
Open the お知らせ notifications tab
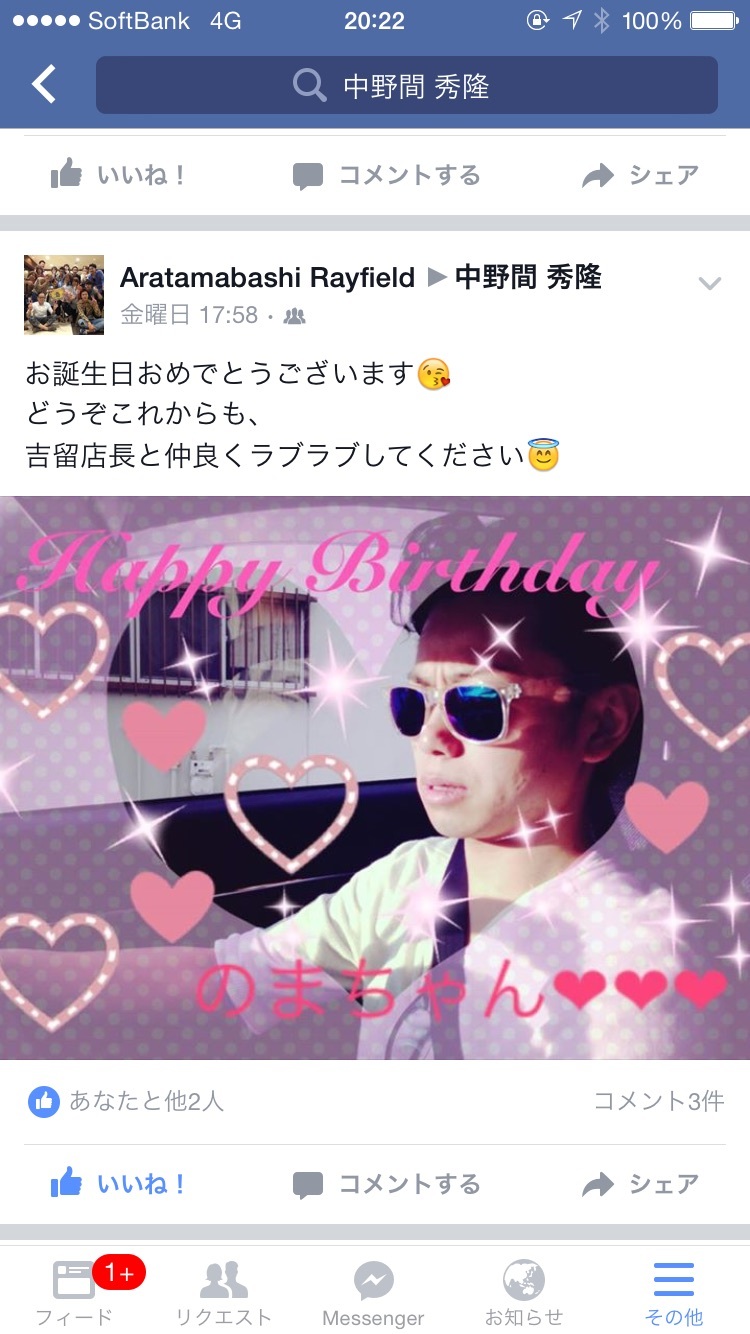pyautogui.click(x=524, y=1291)
